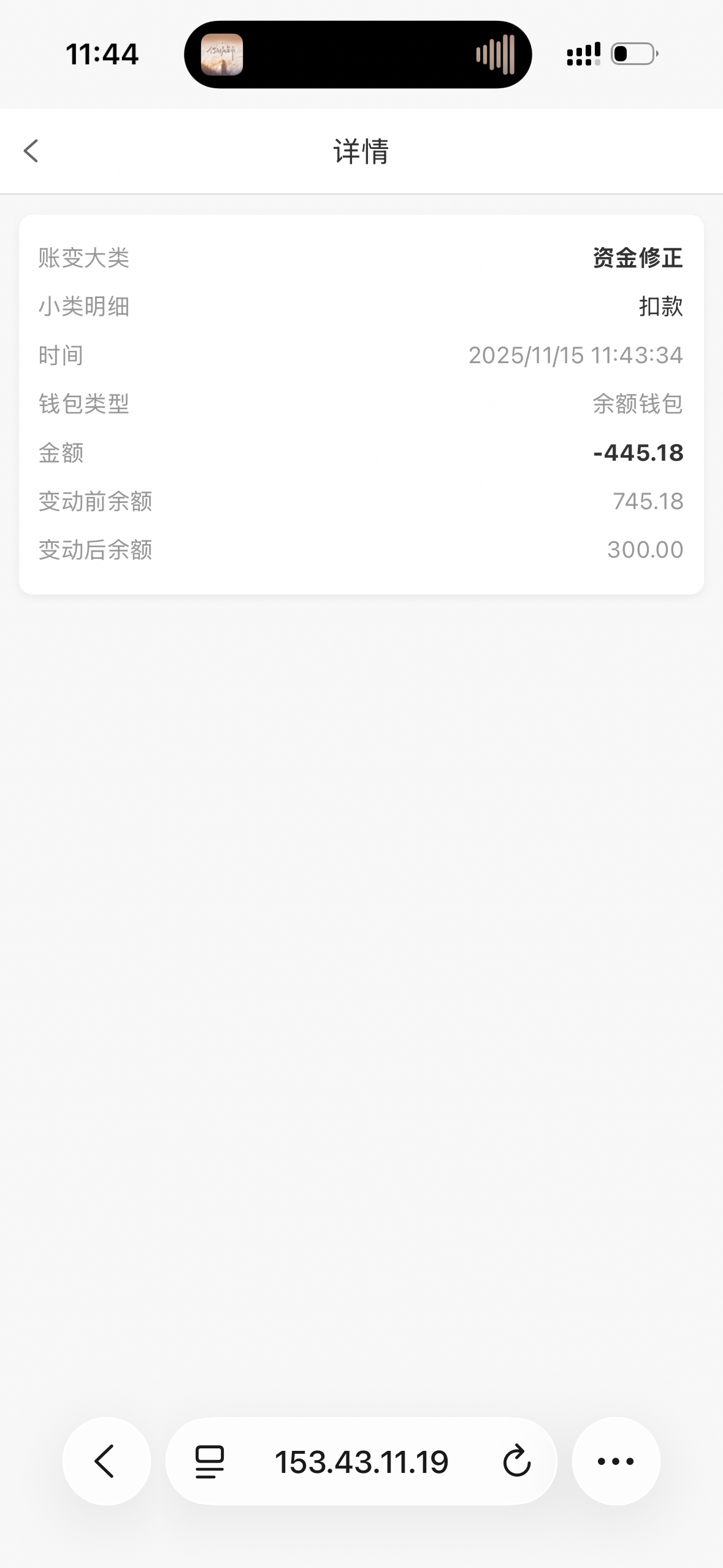723x1568 pixels.
Task: Tap the back chevron next to 详情 title
Action: [30, 150]
